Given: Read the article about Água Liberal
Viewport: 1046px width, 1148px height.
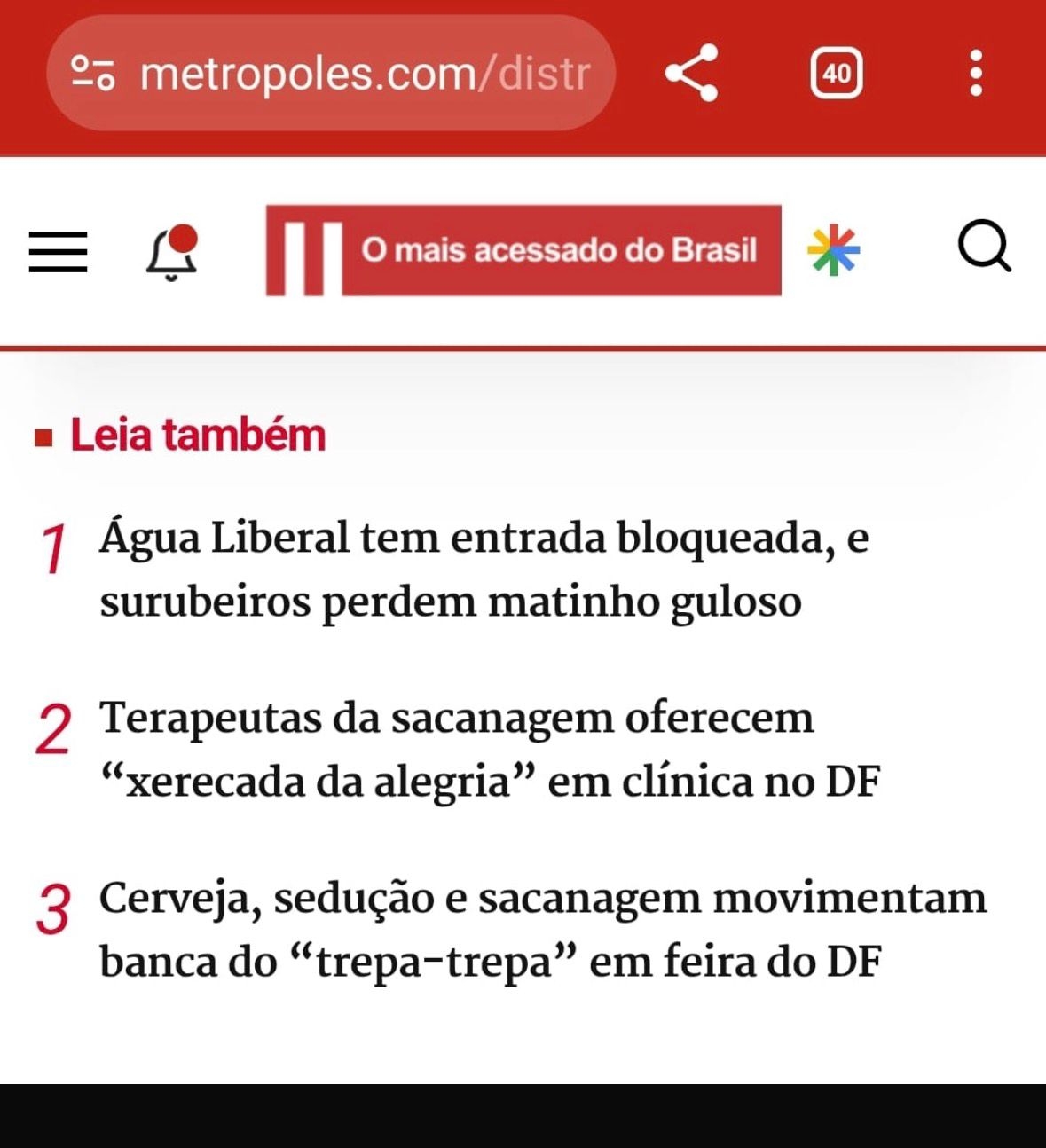Looking at the screenshot, I should tap(484, 569).
